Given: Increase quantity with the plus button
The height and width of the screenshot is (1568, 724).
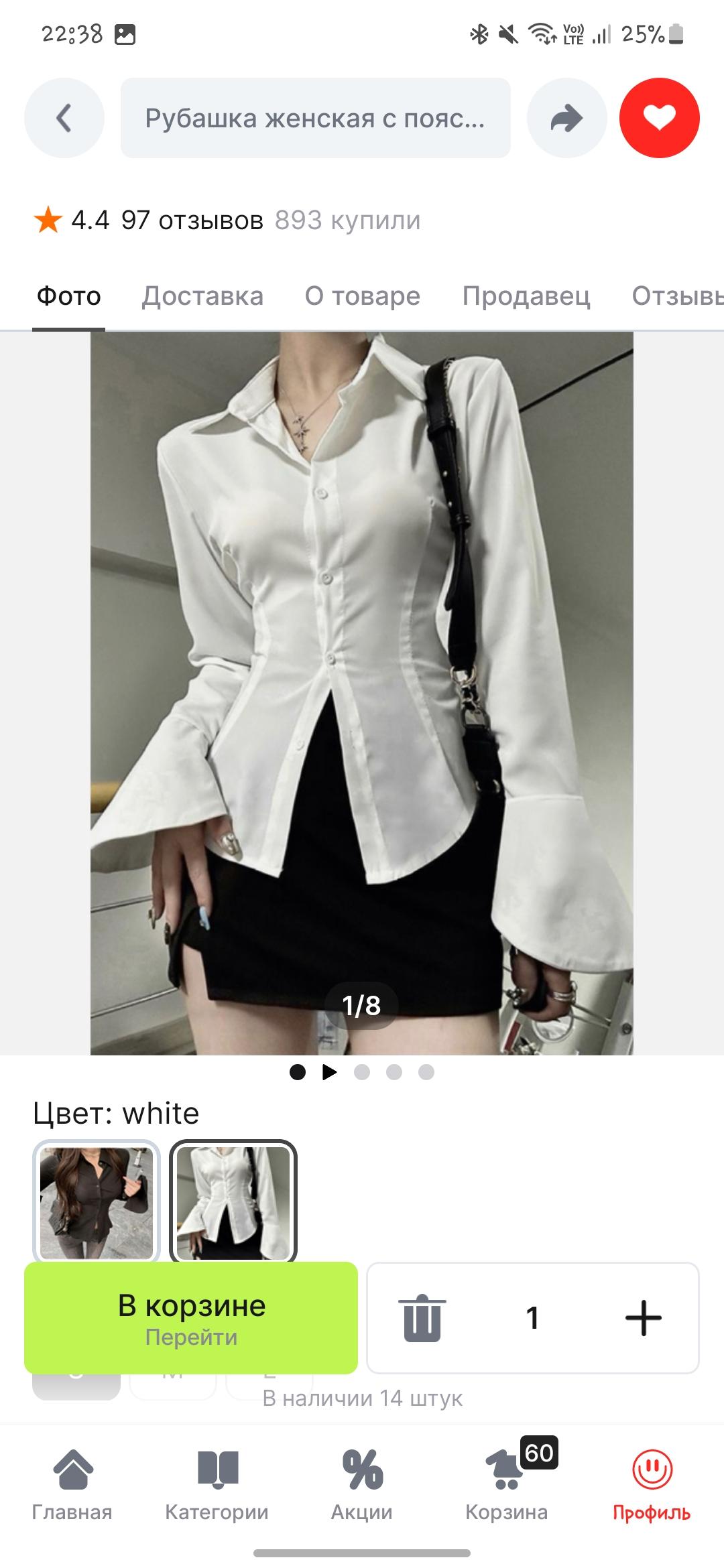Looking at the screenshot, I should [643, 1317].
